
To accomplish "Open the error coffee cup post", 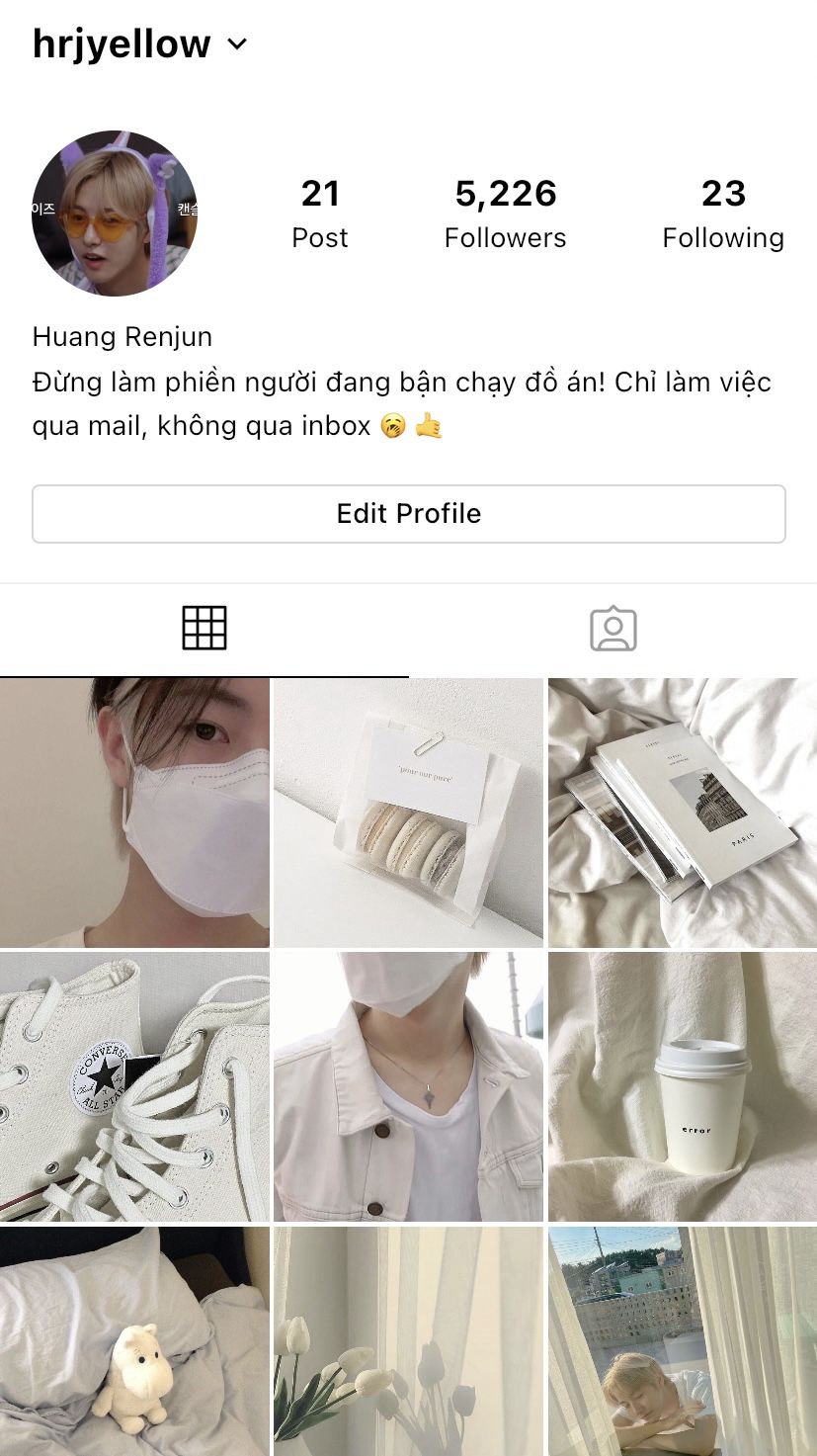I will [683, 1086].
